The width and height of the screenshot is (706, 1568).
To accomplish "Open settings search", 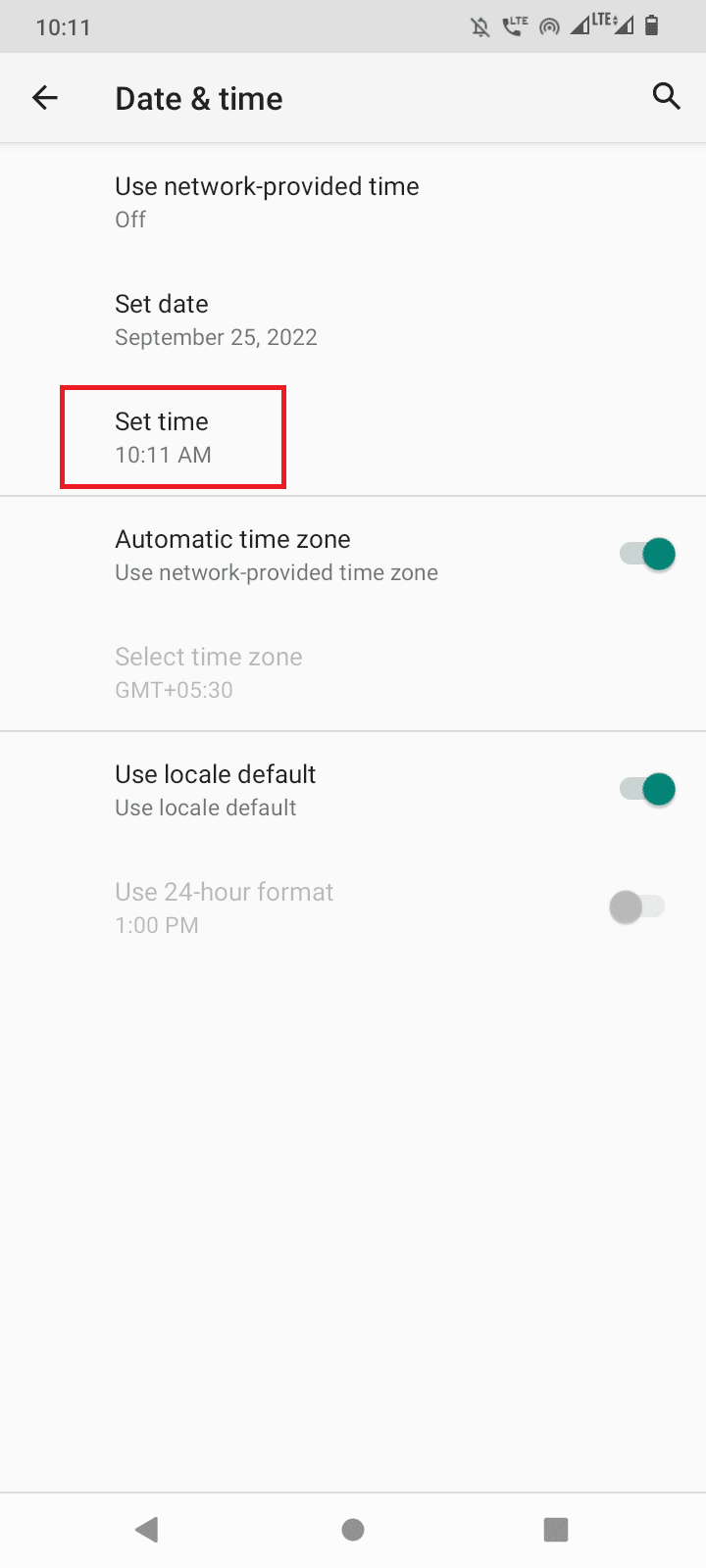I will 666,97.
